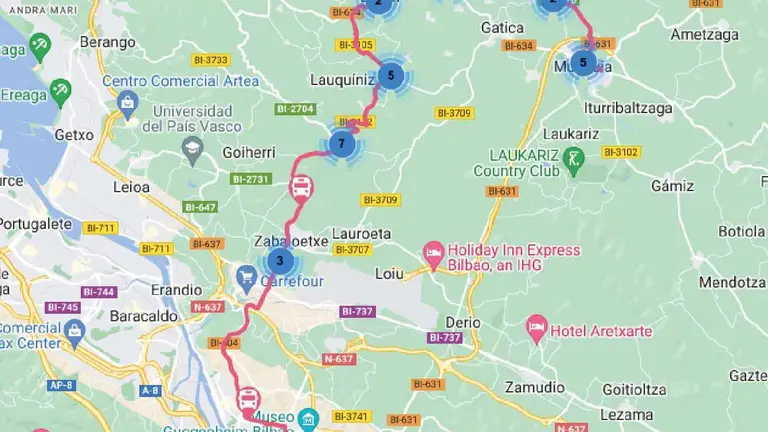This screenshot has width=768, height=432.
Task: Open the cluster marker showing 3 near Zabaloetxe
Action: (x=280, y=262)
